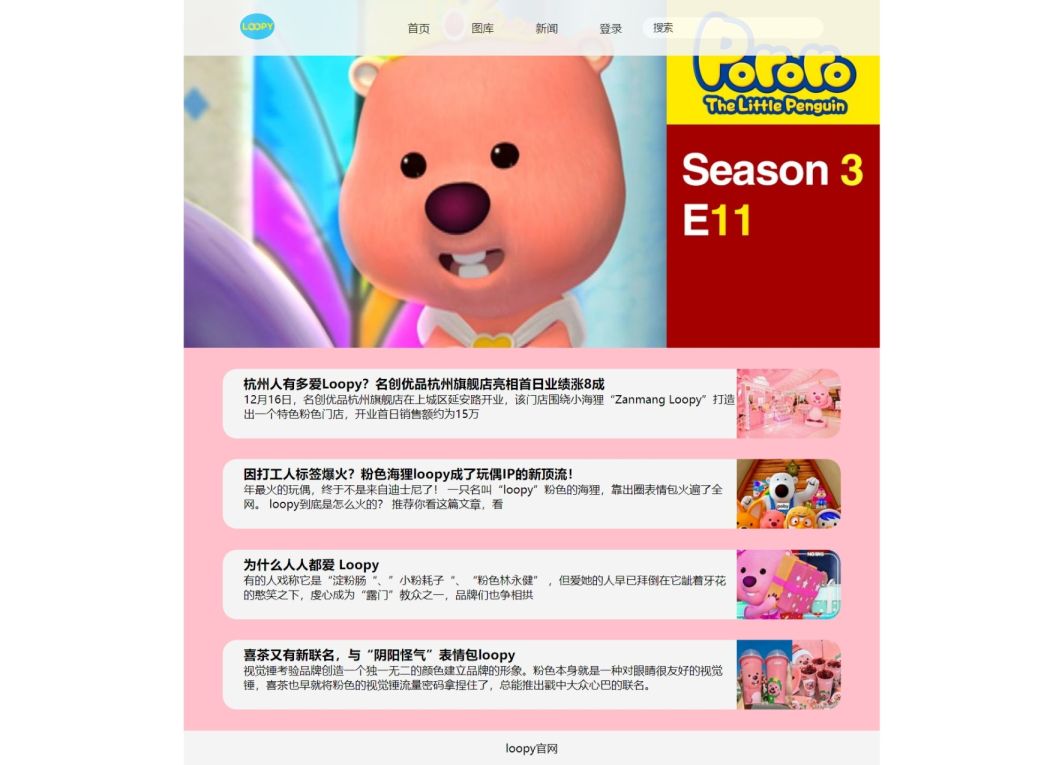Switch to the 图库 page
Image resolution: width=1053 pixels, height=765 pixels.
[483, 28]
